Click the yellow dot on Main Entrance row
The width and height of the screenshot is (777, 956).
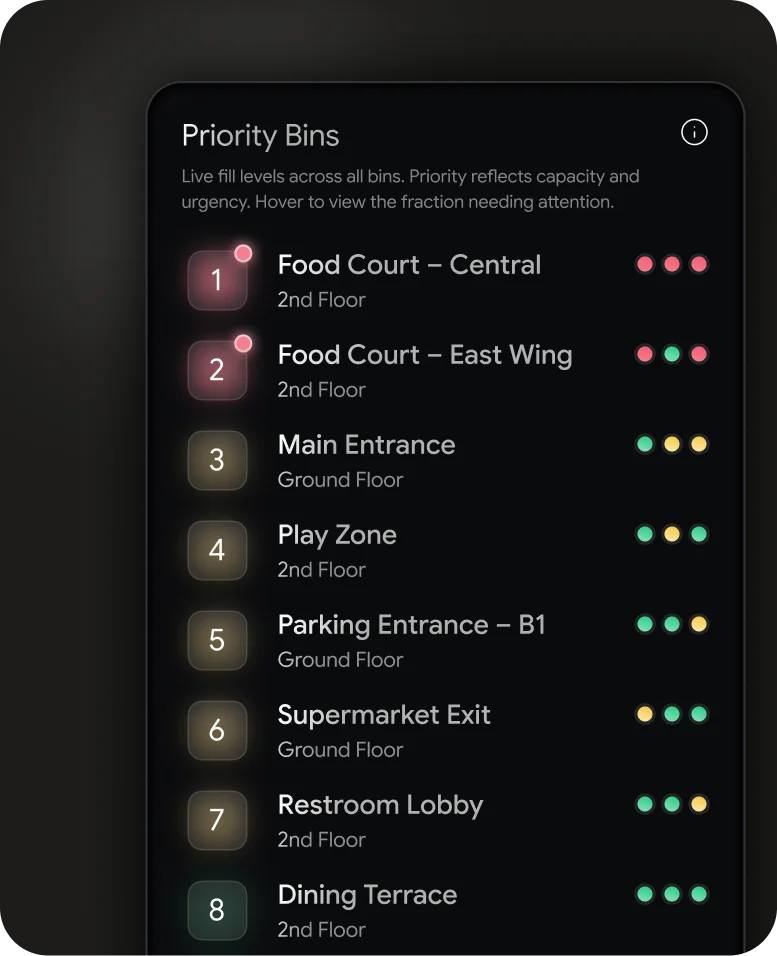pyautogui.click(x=671, y=444)
